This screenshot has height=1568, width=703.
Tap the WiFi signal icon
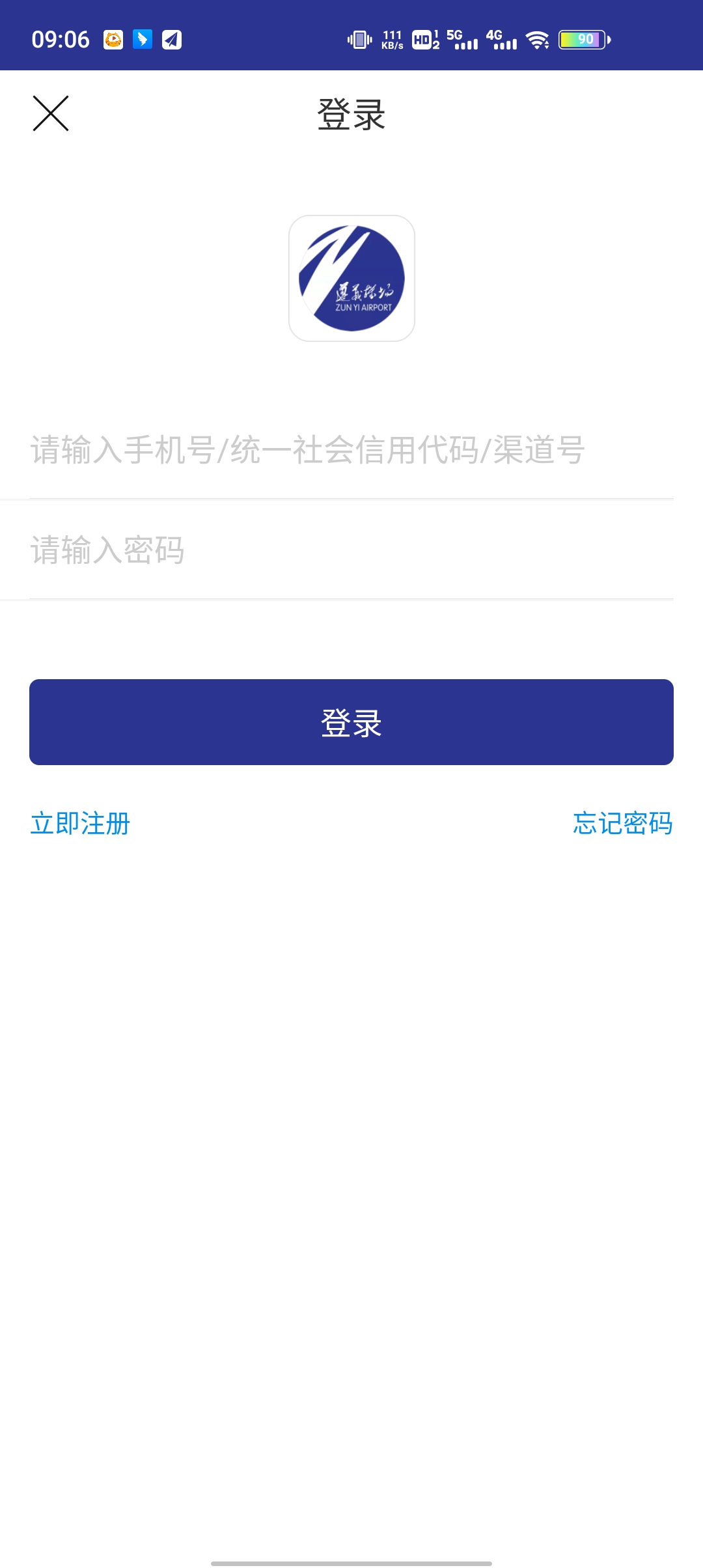536,40
